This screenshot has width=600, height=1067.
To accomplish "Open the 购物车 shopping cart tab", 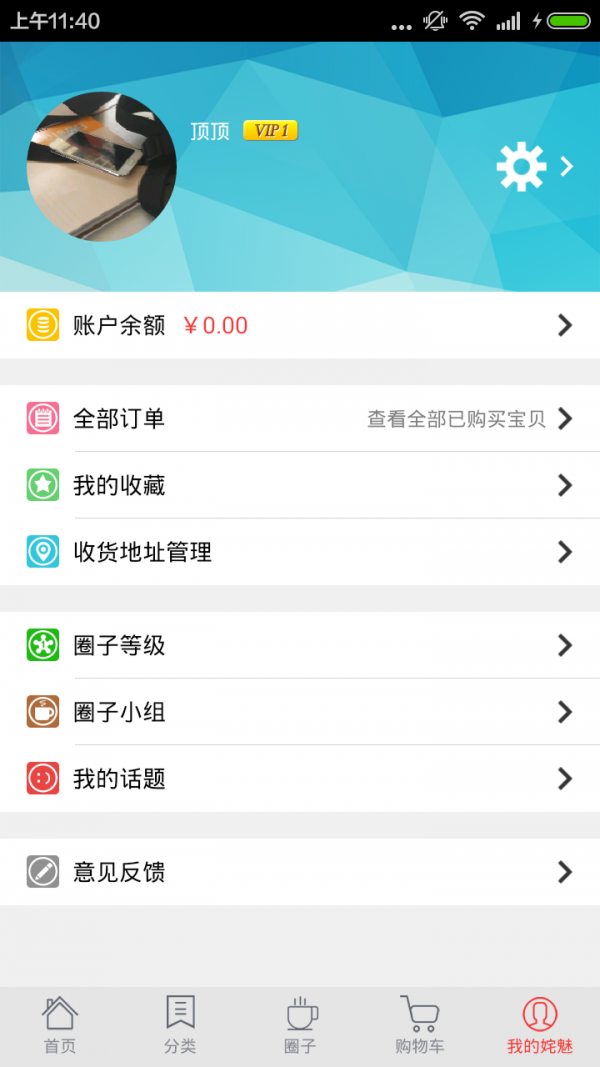I will point(420,1026).
